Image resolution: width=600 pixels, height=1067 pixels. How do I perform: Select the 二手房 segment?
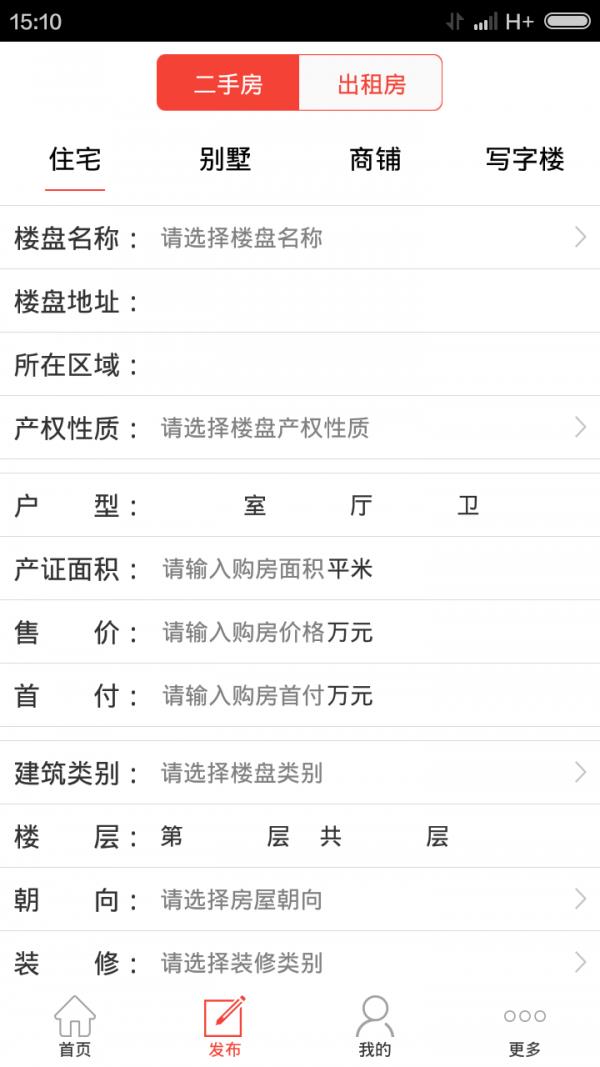tap(228, 83)
